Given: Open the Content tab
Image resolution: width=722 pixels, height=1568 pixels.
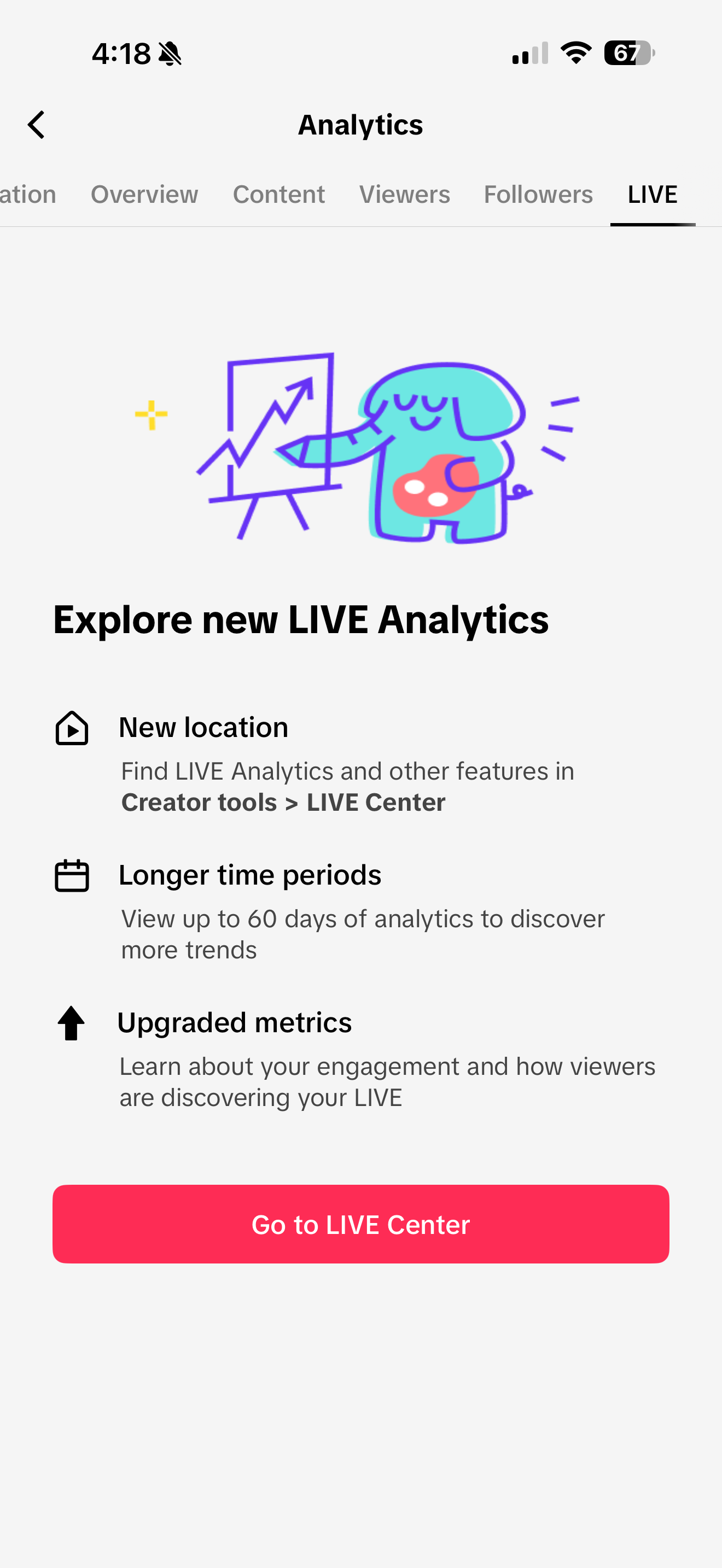Looking at the screenshot, I should 279,195.
